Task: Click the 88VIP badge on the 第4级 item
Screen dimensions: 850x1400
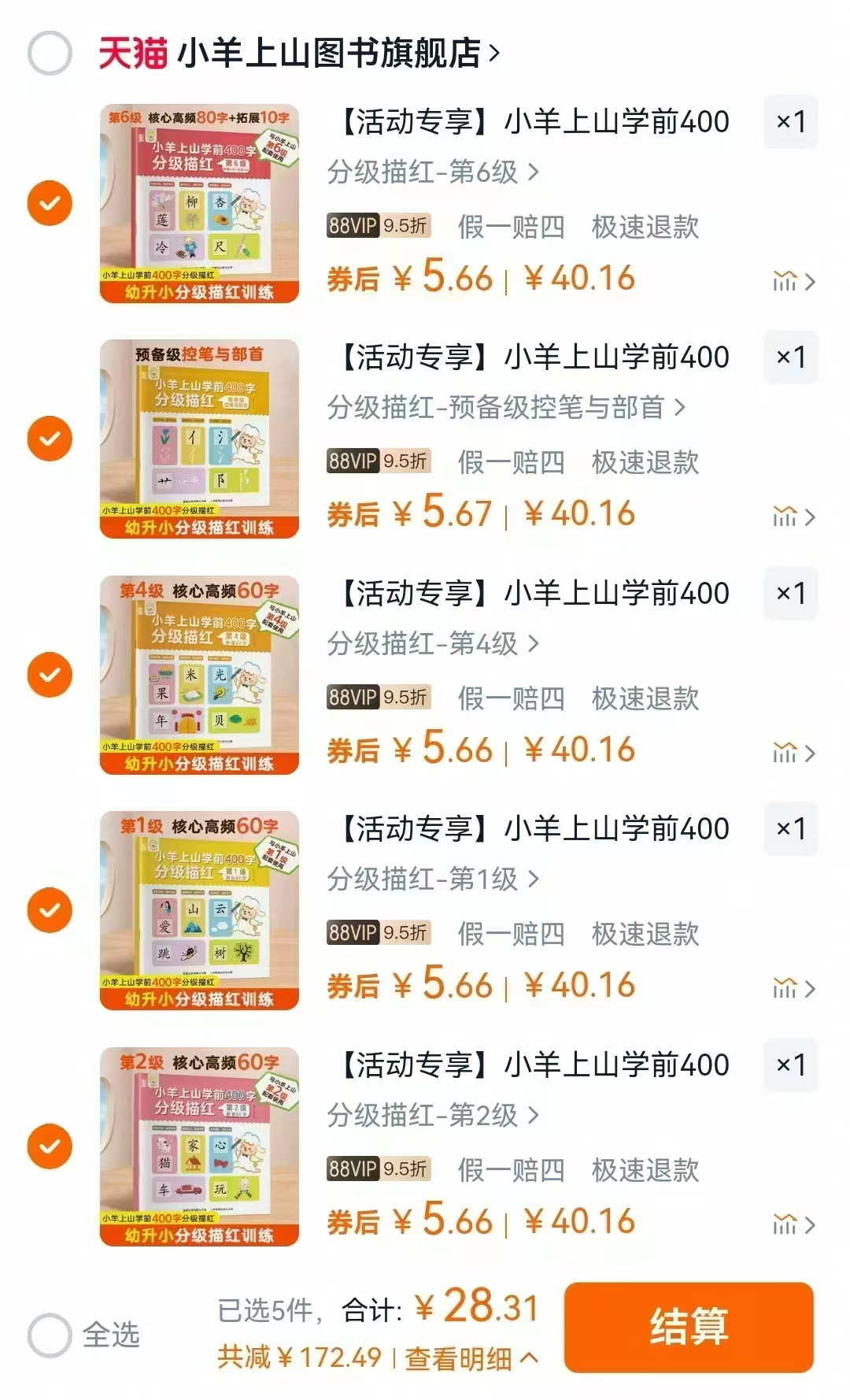Action: pos(354,699)
